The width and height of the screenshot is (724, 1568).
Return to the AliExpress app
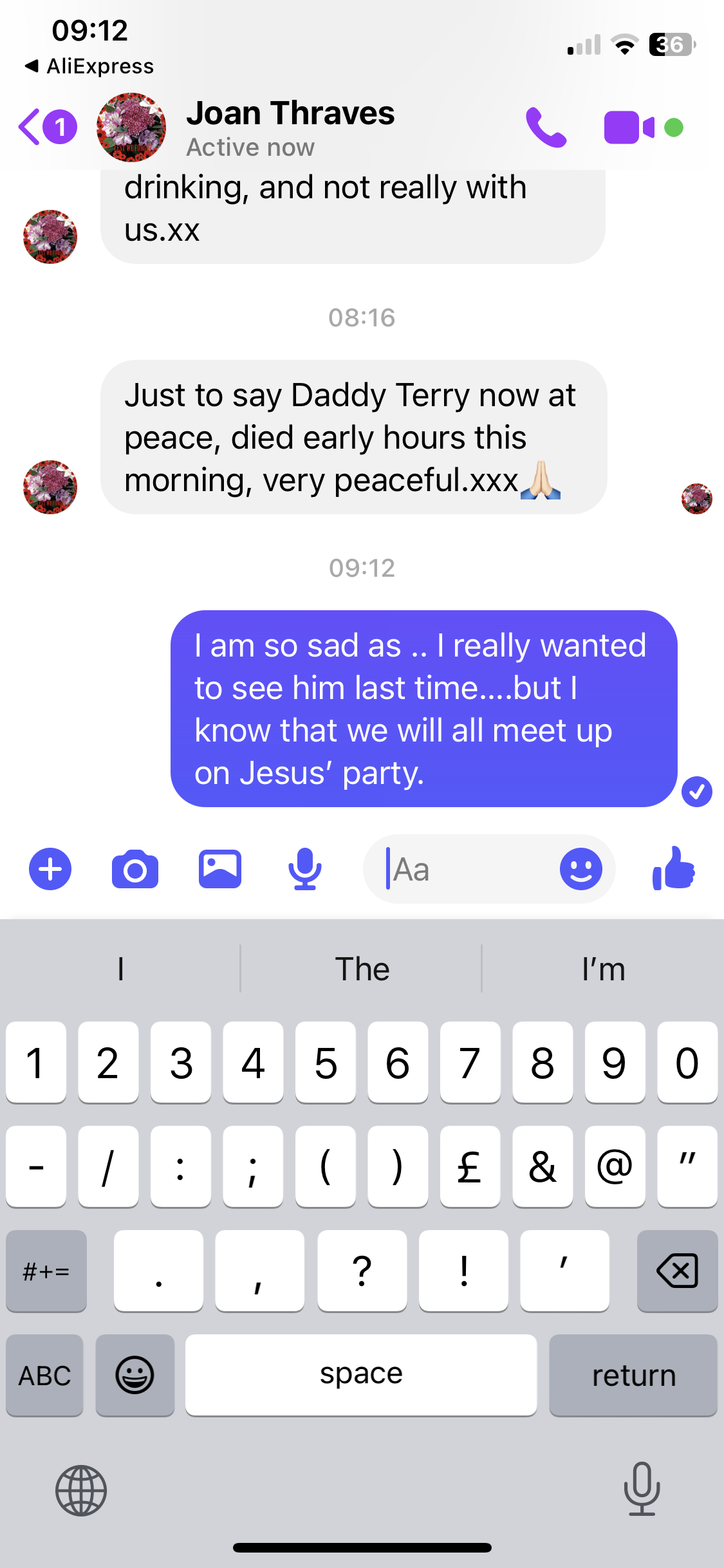(90, 66)
